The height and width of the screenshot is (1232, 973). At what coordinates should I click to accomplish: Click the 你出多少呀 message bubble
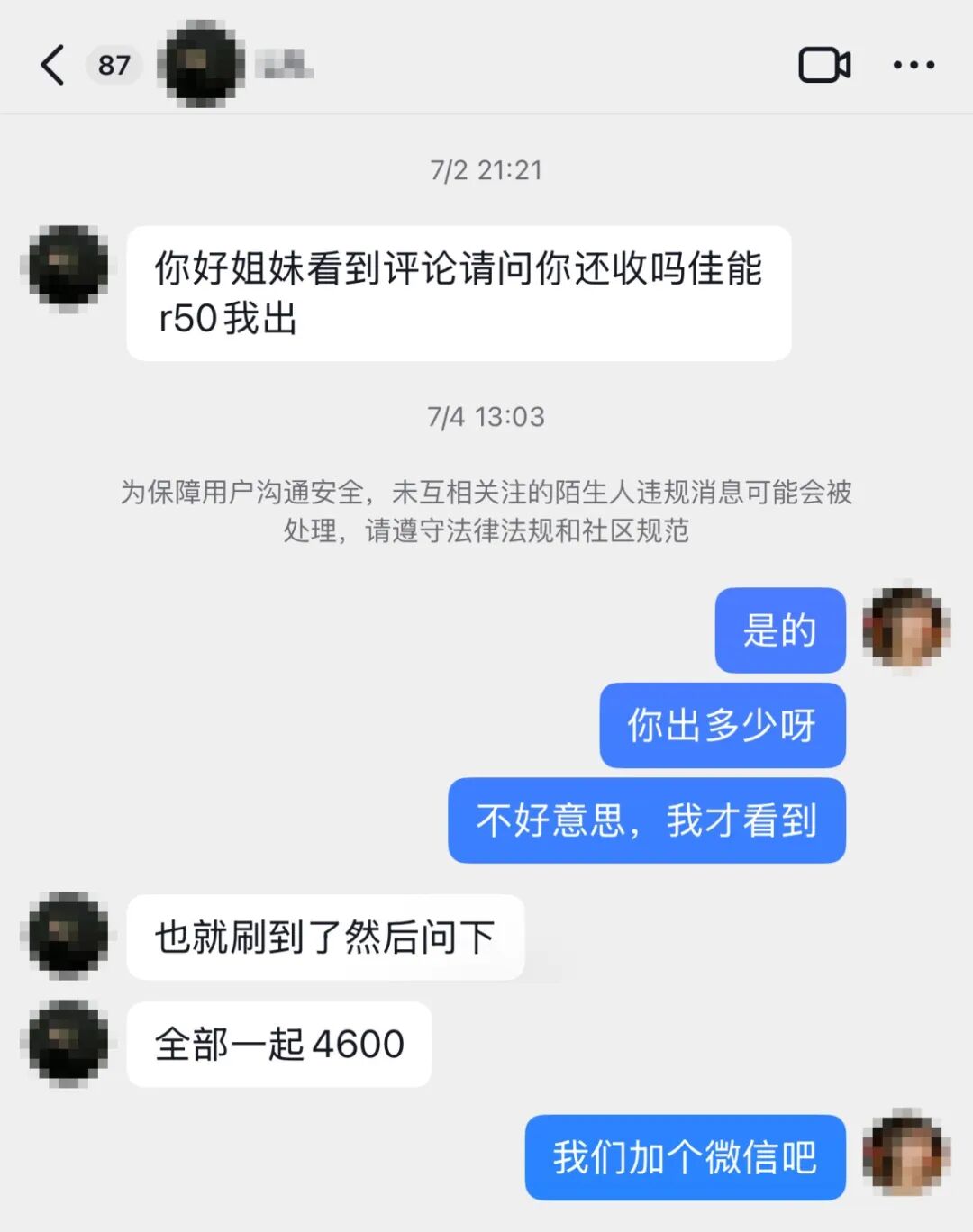[722, 726]
